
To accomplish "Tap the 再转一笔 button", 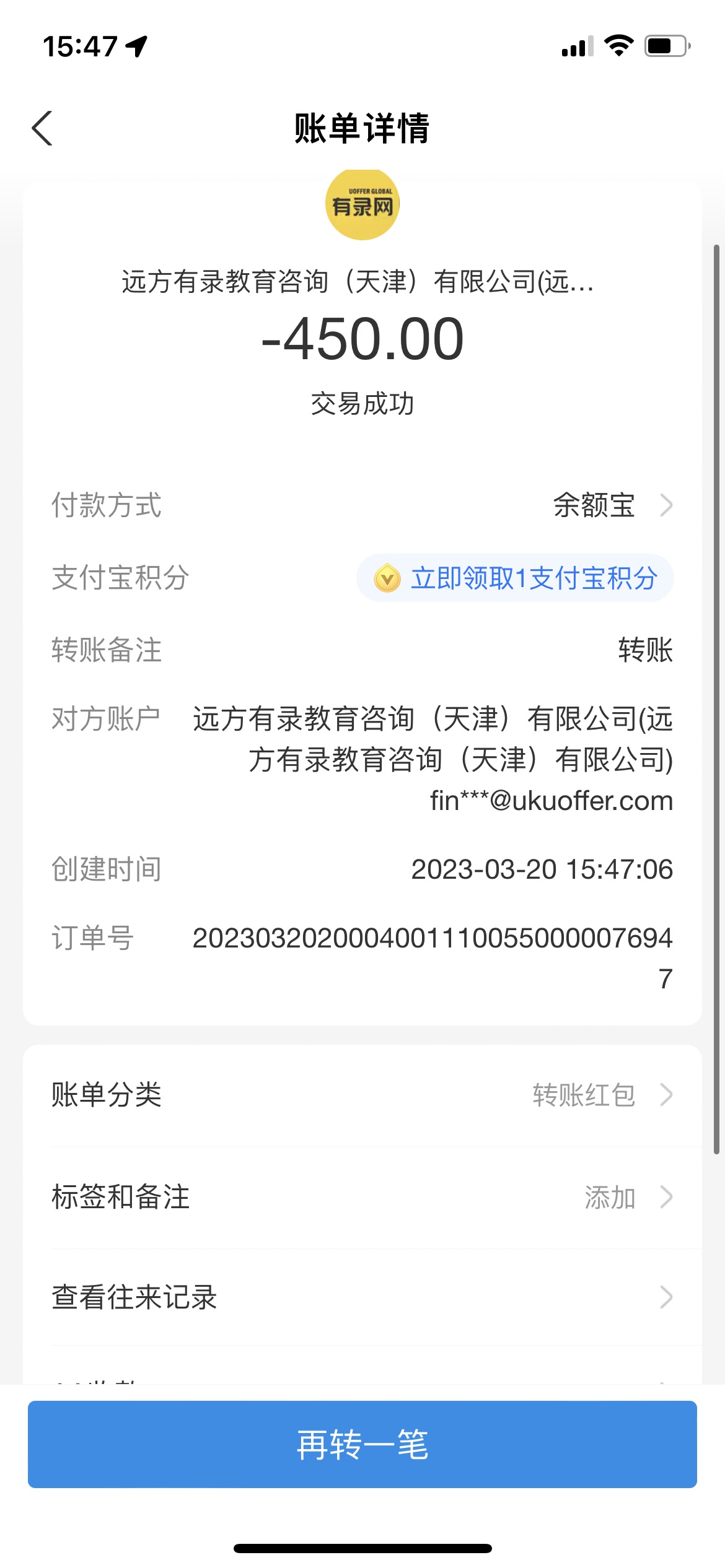I will [362, 1444].
